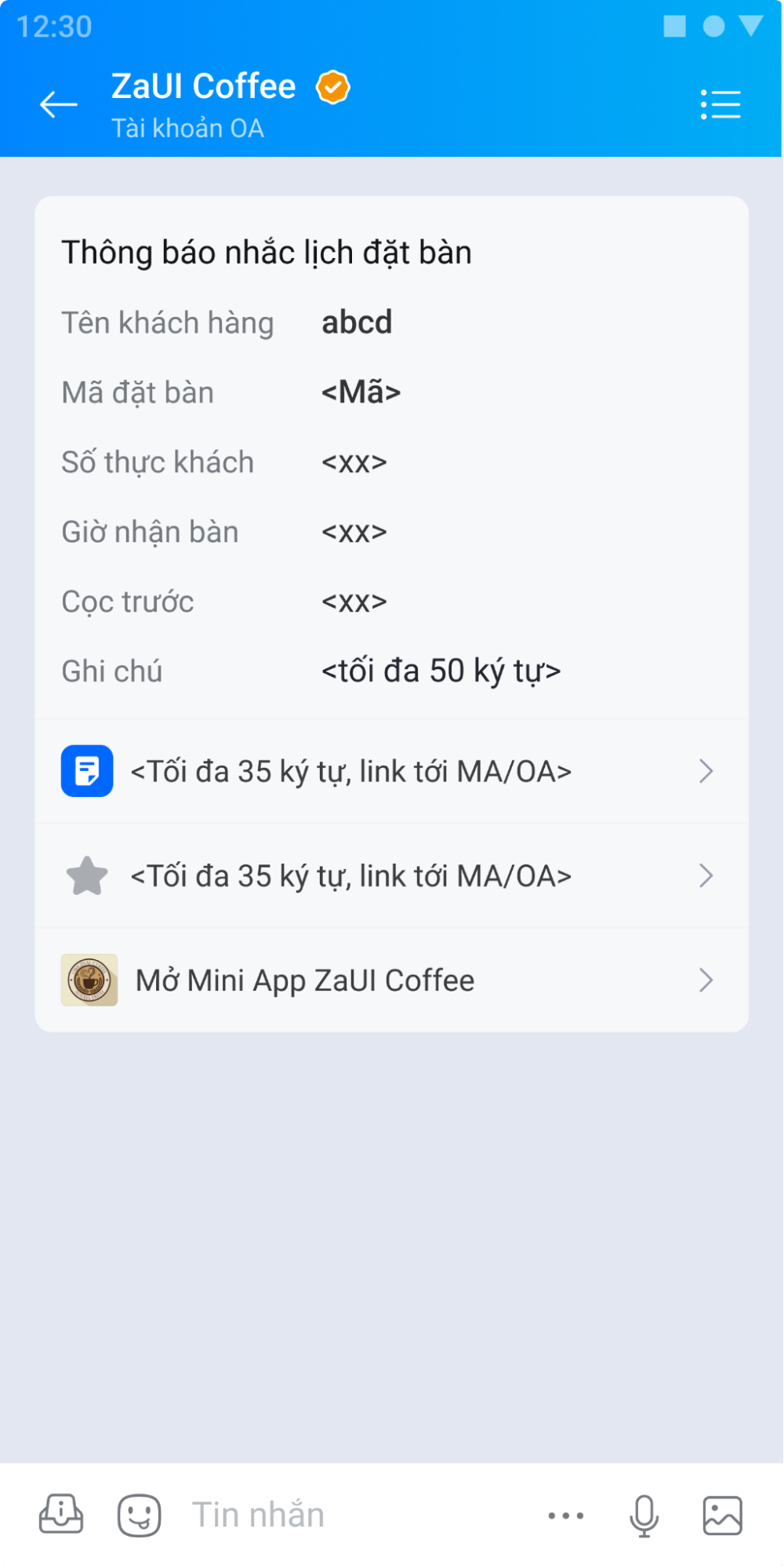Open more options three dots
Viewport: 784px width, 1568px height.
click(x=566, y=1515)
